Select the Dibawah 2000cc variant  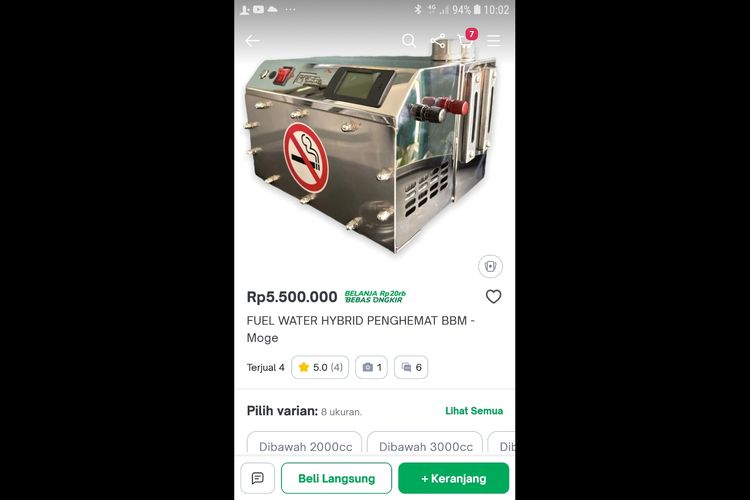click(x=304, y=446)
